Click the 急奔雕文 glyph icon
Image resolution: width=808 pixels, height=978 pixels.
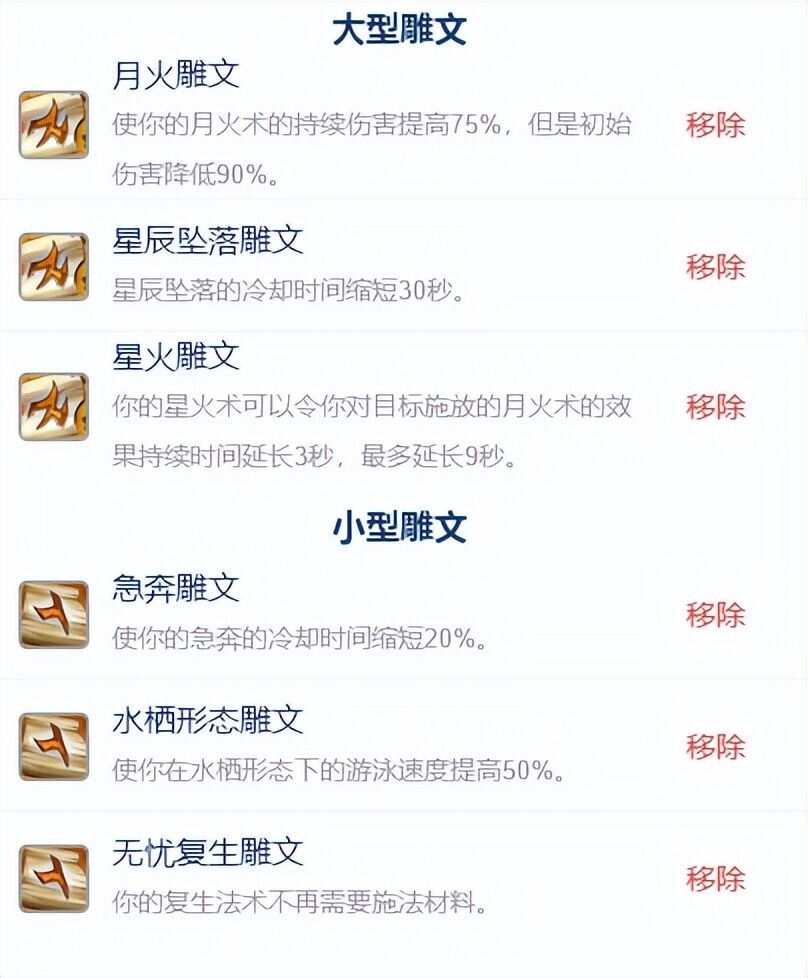pyautogui.click(x=53, y=613)
